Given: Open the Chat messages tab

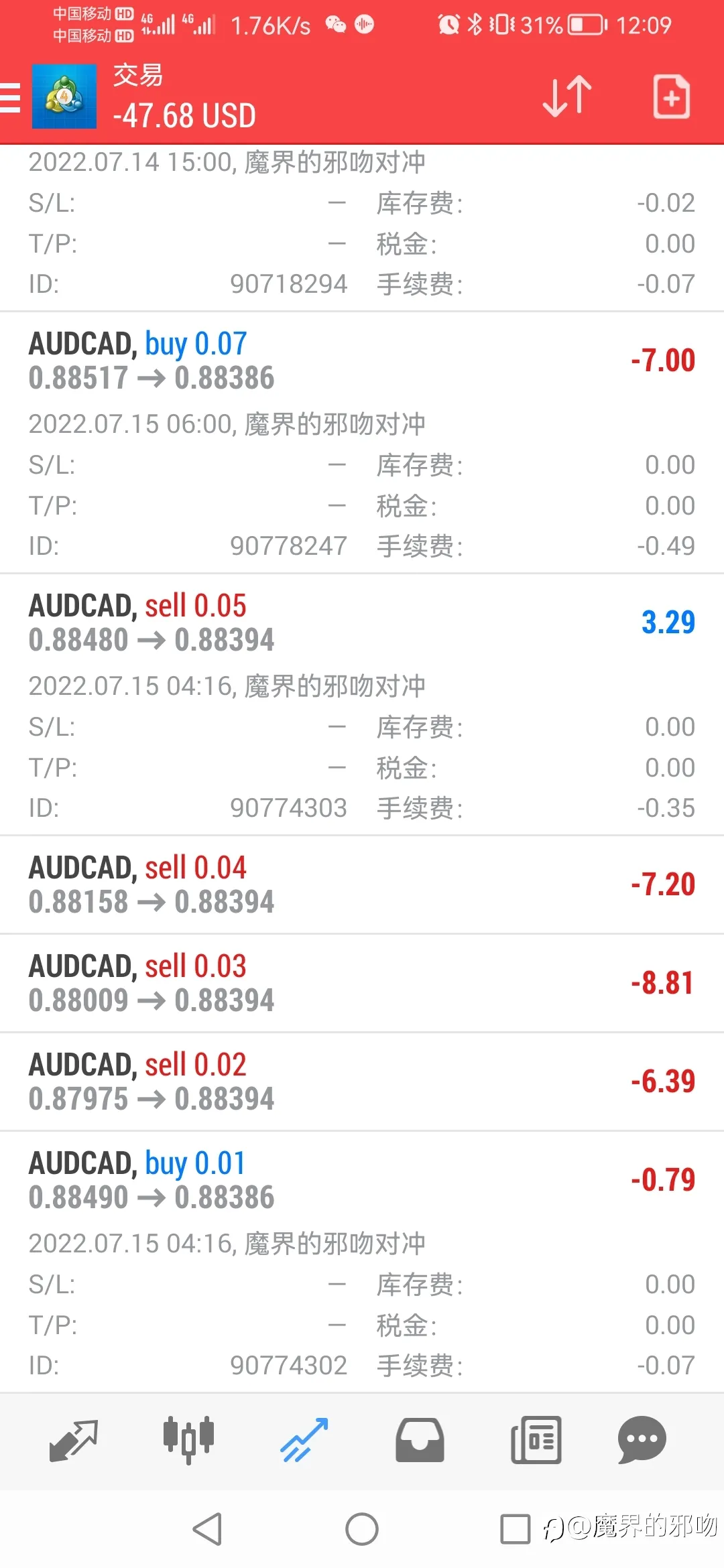Looking at the screenshot, I should (642, 1440).
